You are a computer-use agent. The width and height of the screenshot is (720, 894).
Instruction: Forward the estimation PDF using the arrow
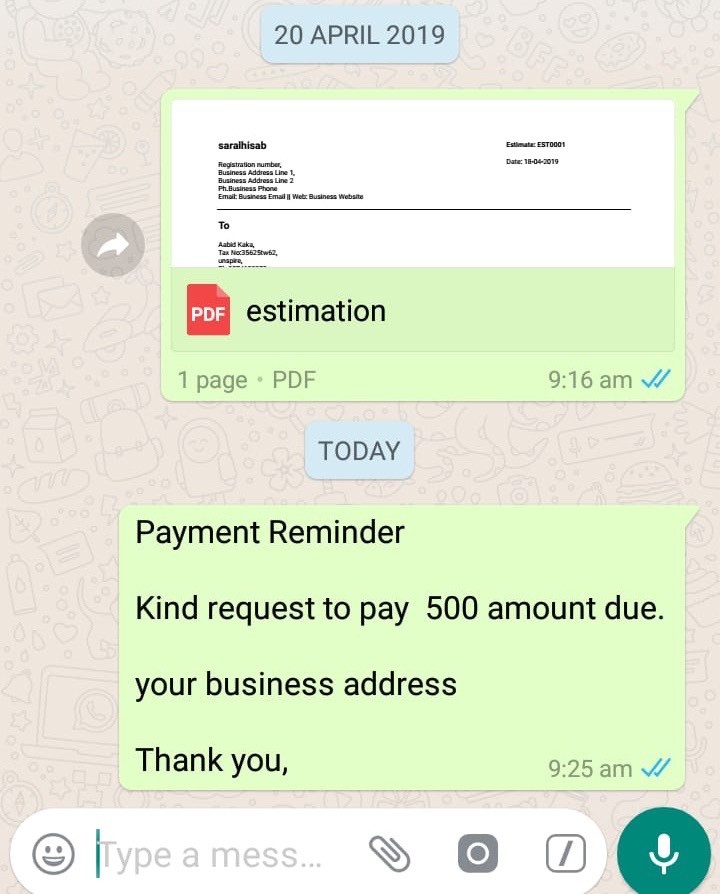pos(113,244)
